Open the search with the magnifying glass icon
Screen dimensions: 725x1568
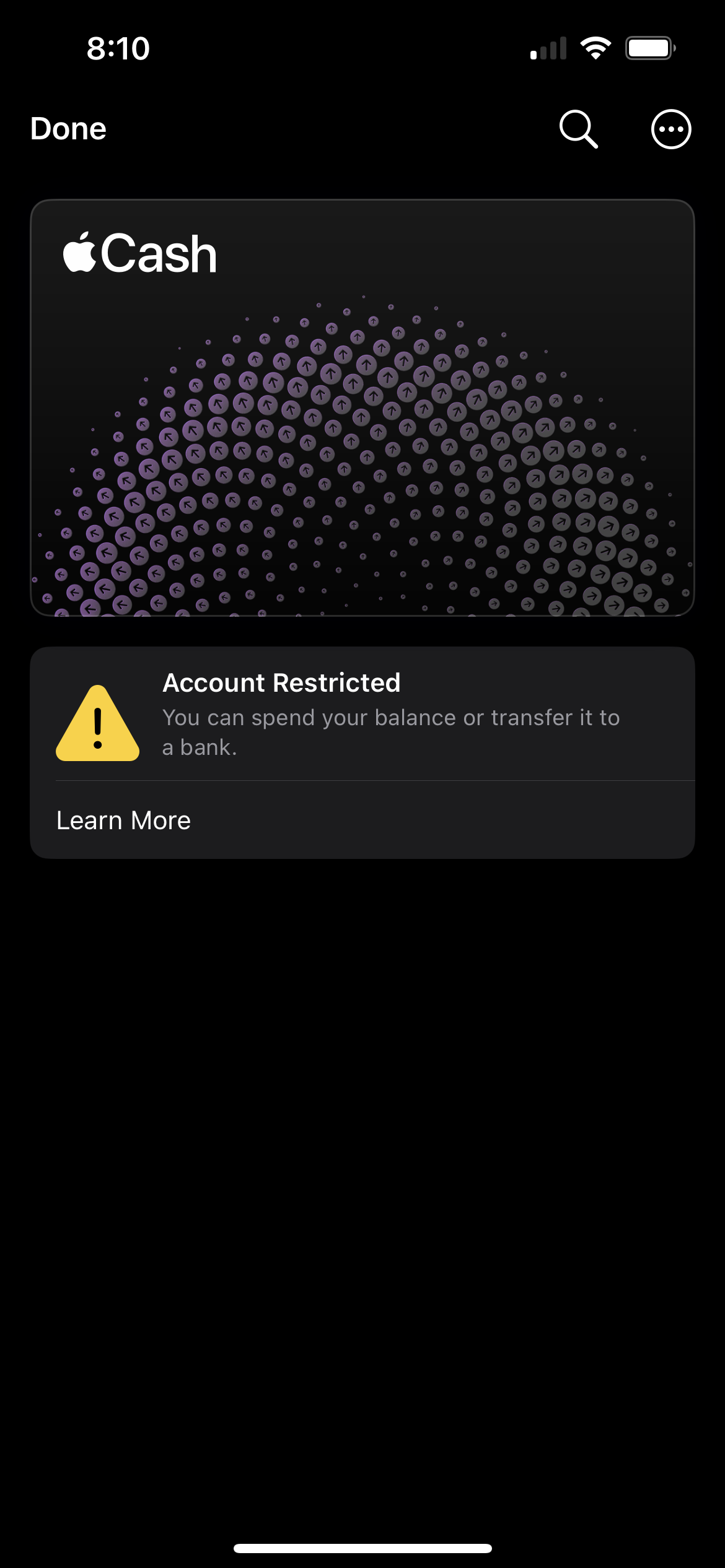pos(578,129)
